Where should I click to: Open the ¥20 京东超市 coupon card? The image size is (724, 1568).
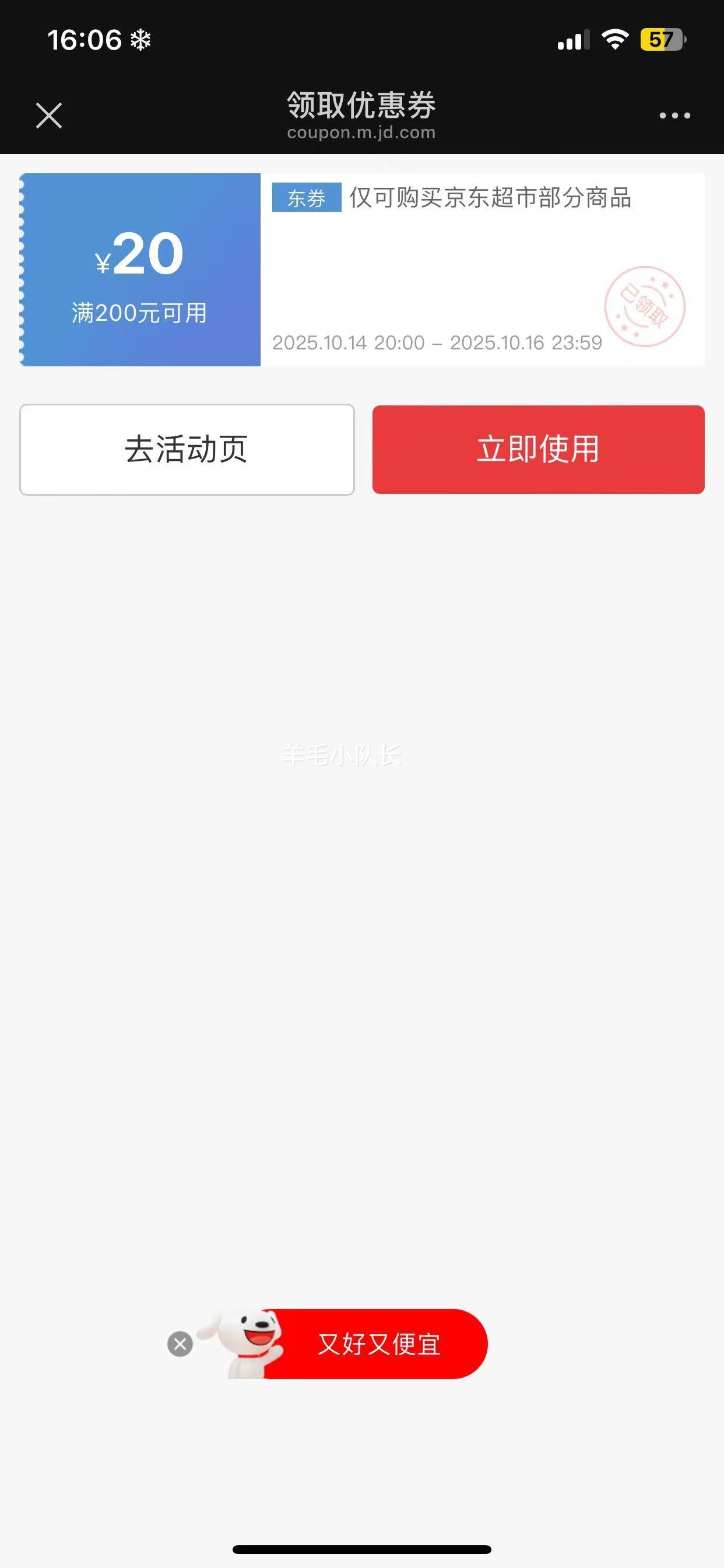click(361, 269)
